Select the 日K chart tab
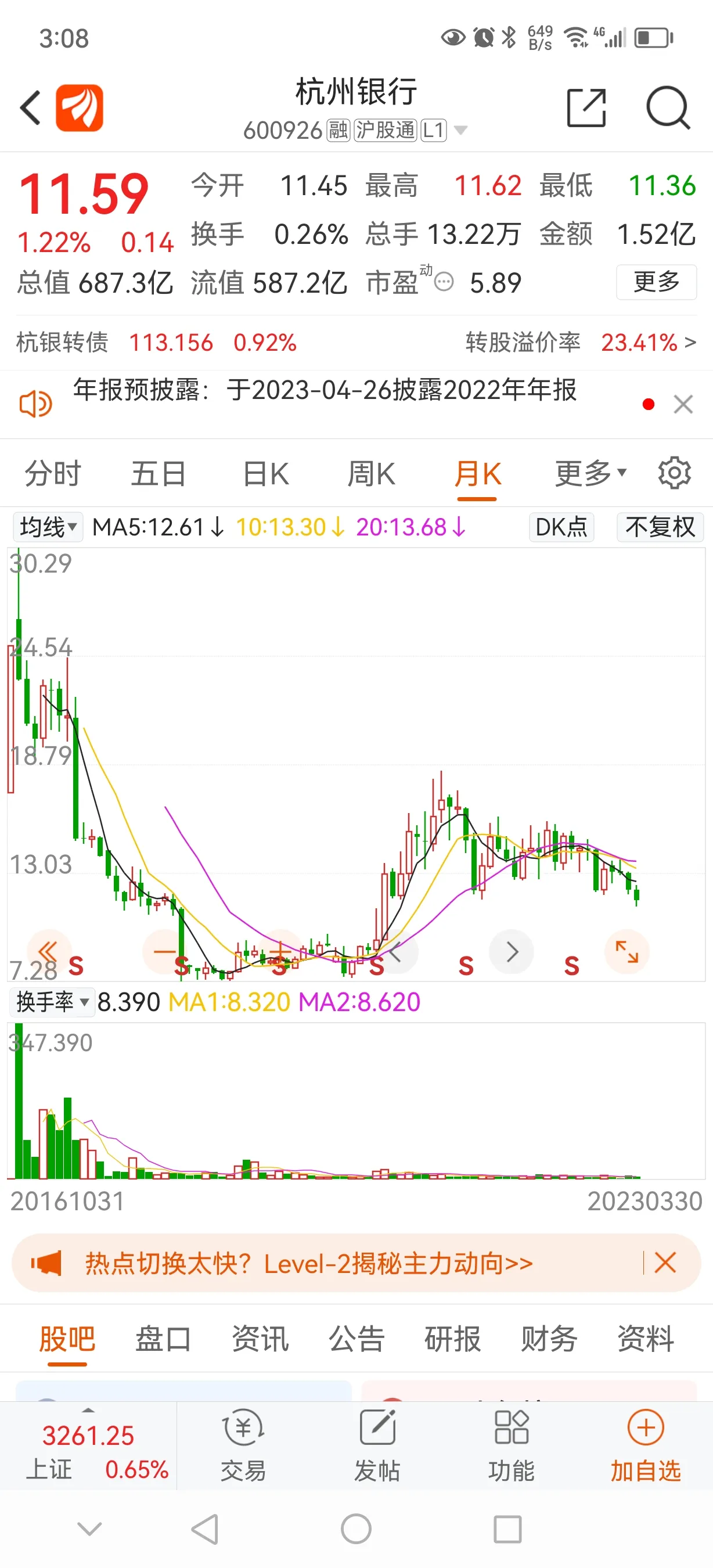The height and width of the screenshot is (1568, 713). pyautogui.click(x=265, y=474)
